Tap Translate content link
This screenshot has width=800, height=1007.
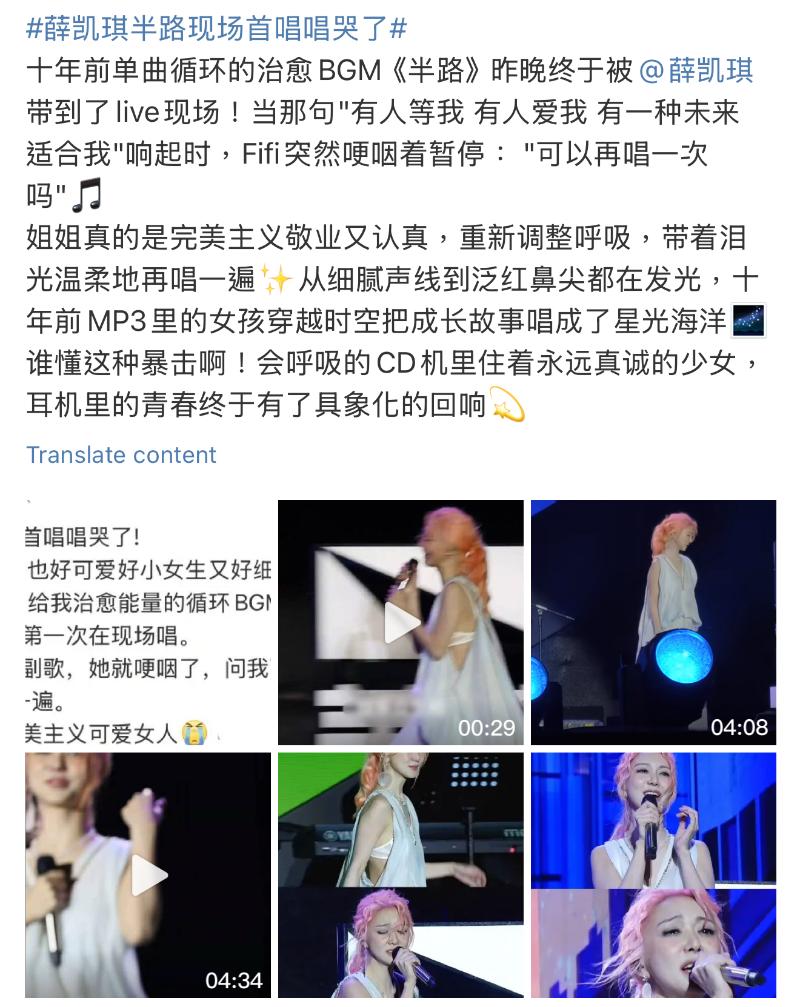point(121,455)
